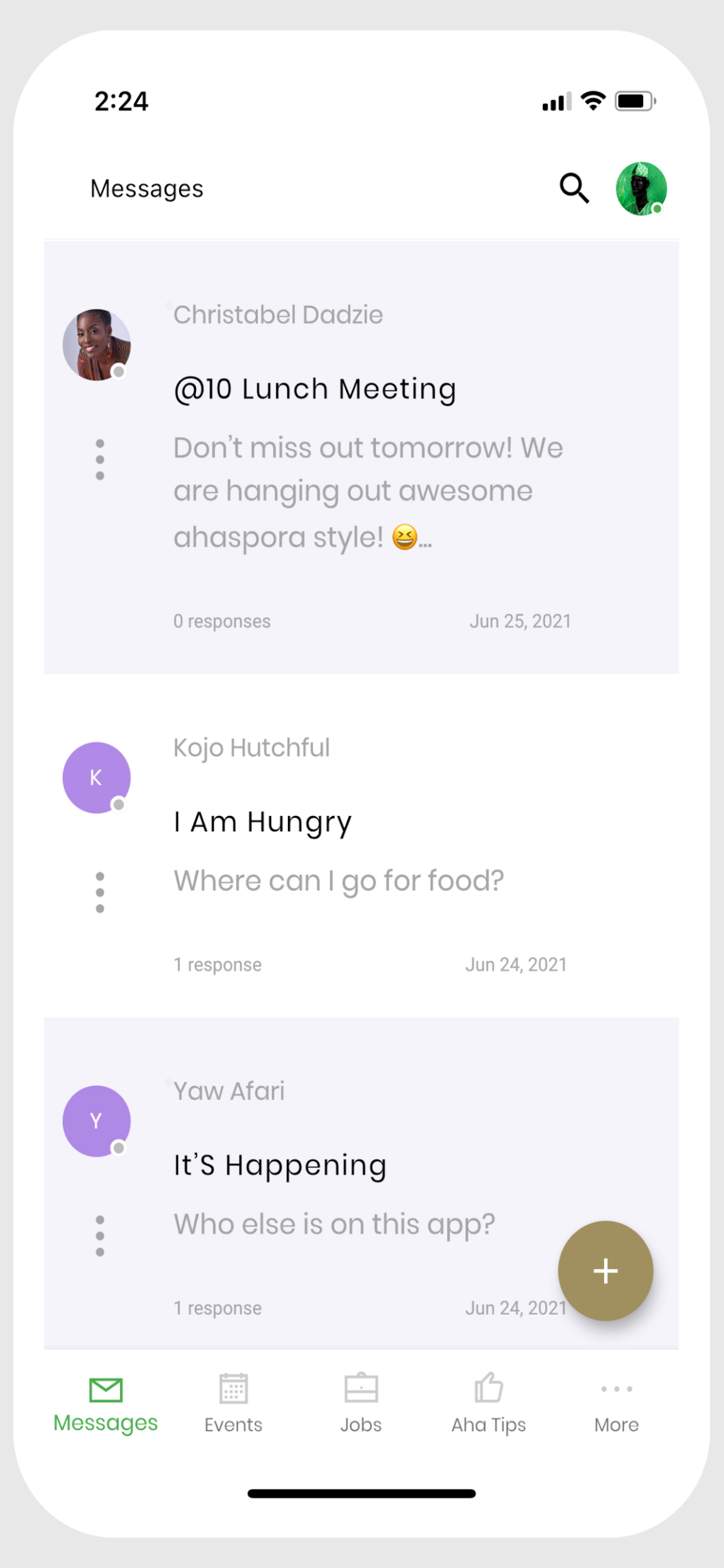The width and height of the screenshot is (724, 1568).
Task: Switch to the Jobs tab
Action: point(361,1403)
